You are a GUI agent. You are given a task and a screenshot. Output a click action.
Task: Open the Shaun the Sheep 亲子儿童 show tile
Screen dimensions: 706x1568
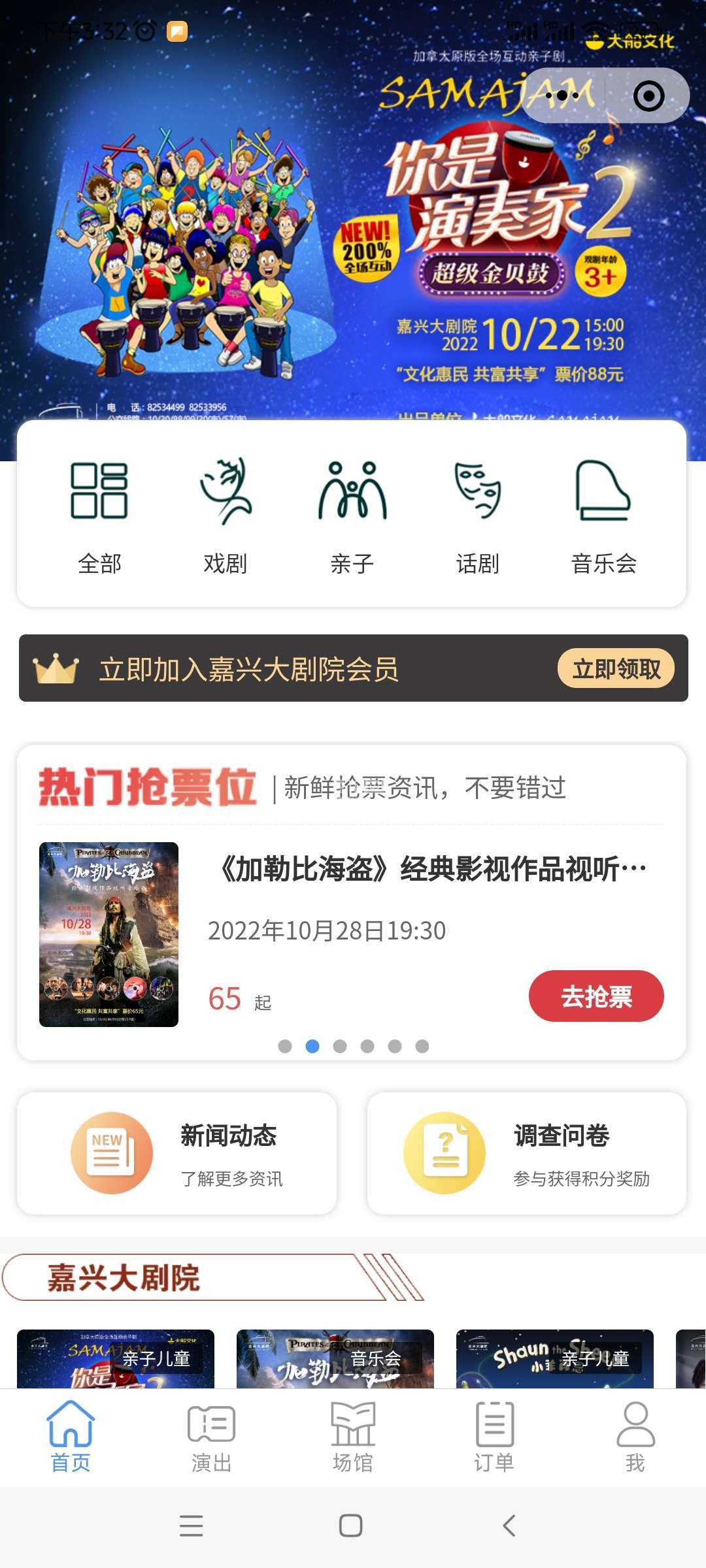[554, 1359]
